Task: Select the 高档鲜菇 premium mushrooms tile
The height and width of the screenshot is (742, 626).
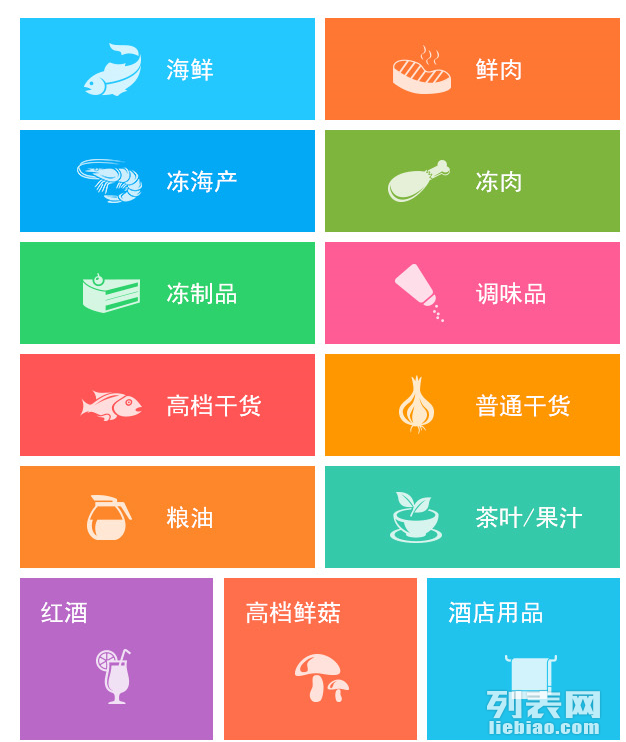Action: [x=320, y=658]
